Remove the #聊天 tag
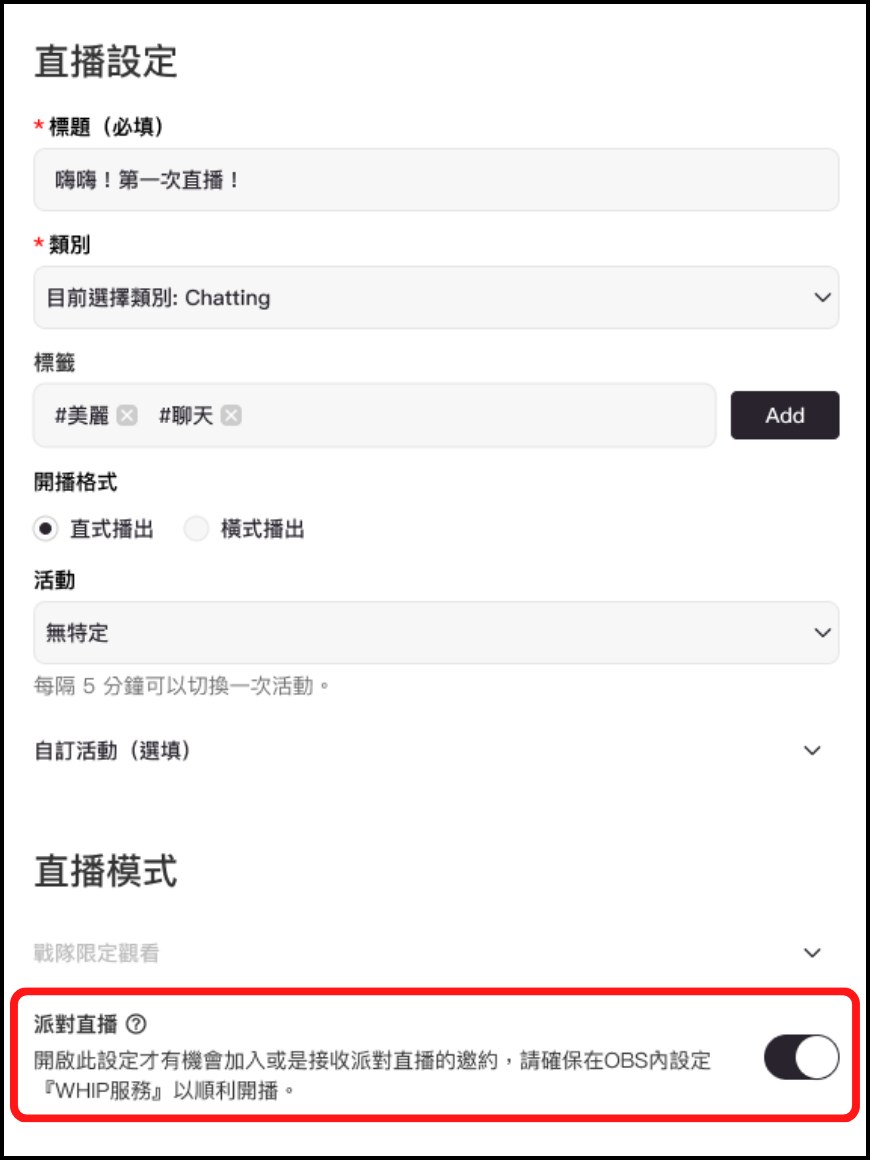The image size is (870, 1160). (x=231, y=415)
